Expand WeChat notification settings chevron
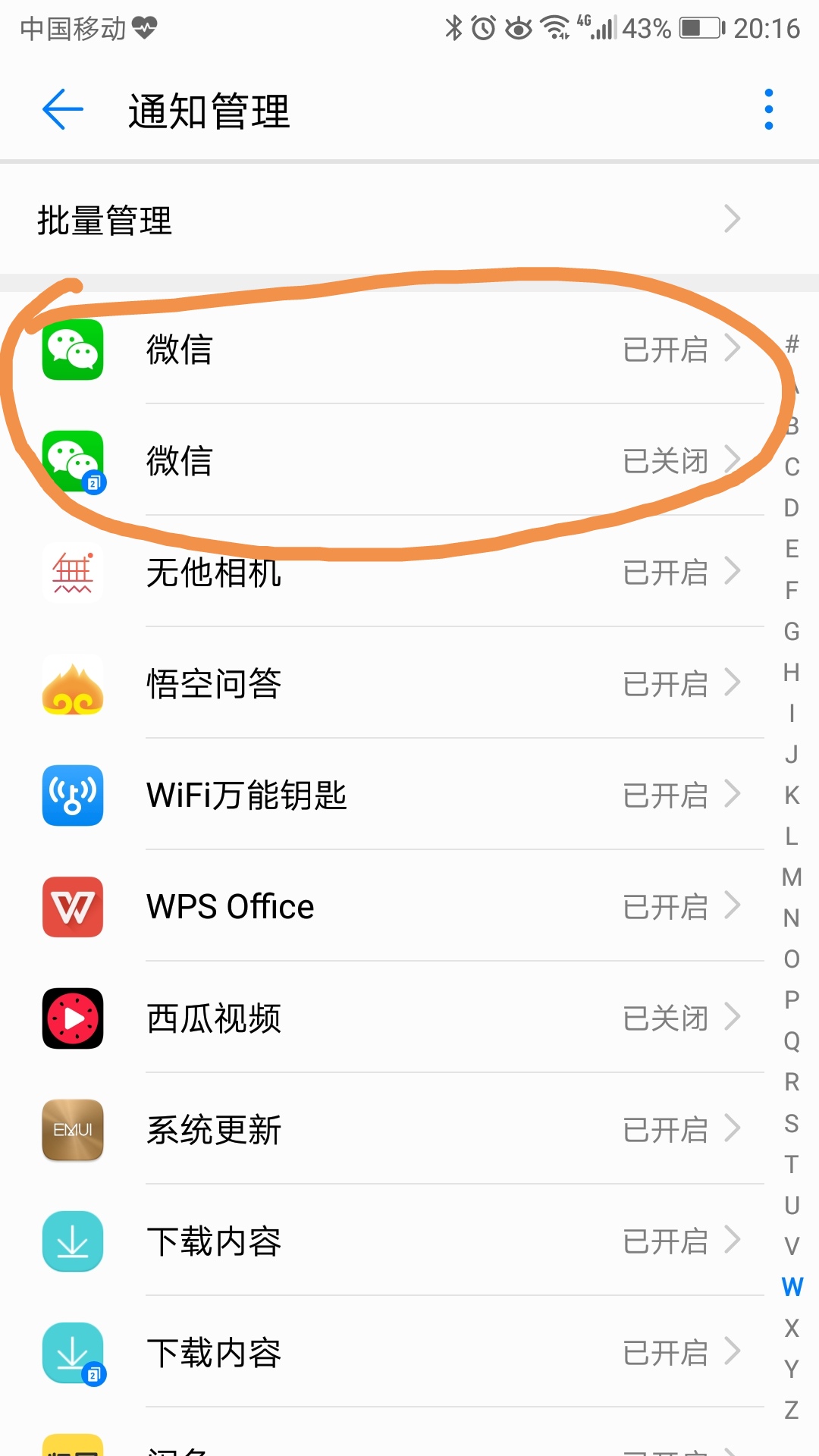 733,350
